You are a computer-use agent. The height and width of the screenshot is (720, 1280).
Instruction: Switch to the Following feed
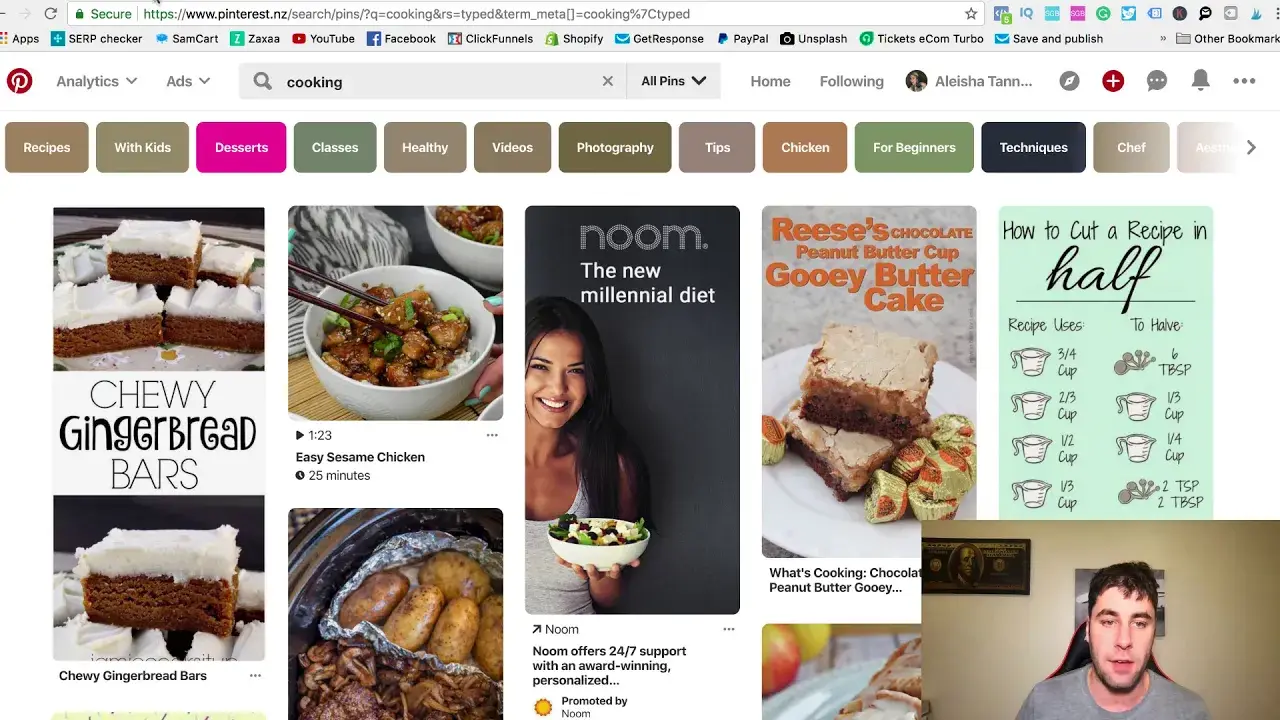pyautogui.click(x=851, y=81)
